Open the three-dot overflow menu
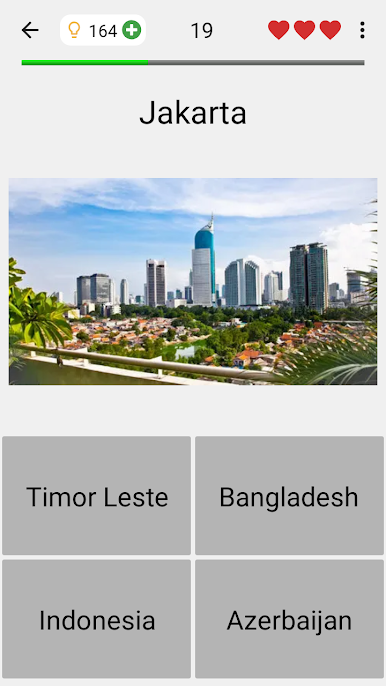Image resolution: width=386 pixels, height=686 pixels. [362, 30]
